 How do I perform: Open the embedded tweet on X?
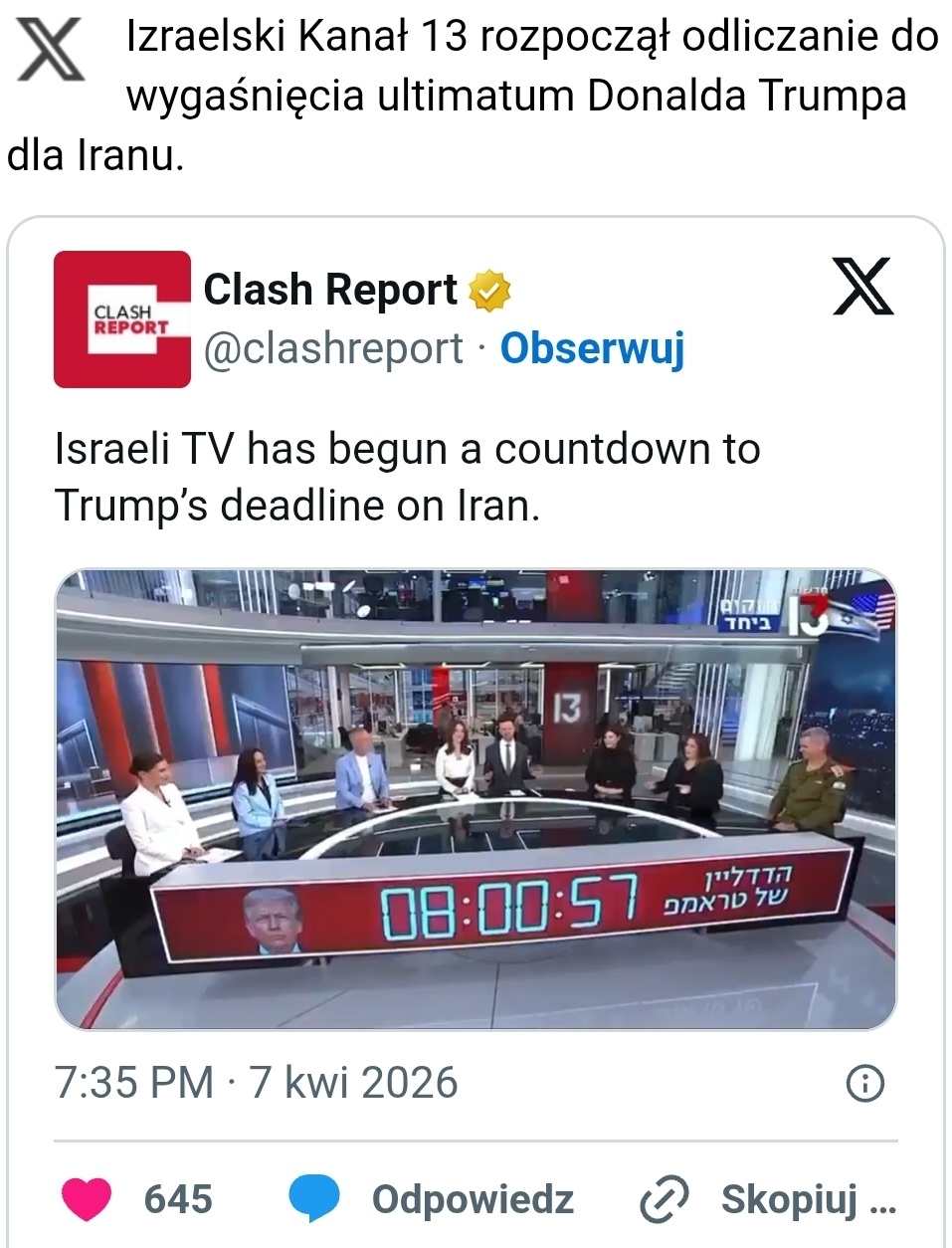pos(862,286)
